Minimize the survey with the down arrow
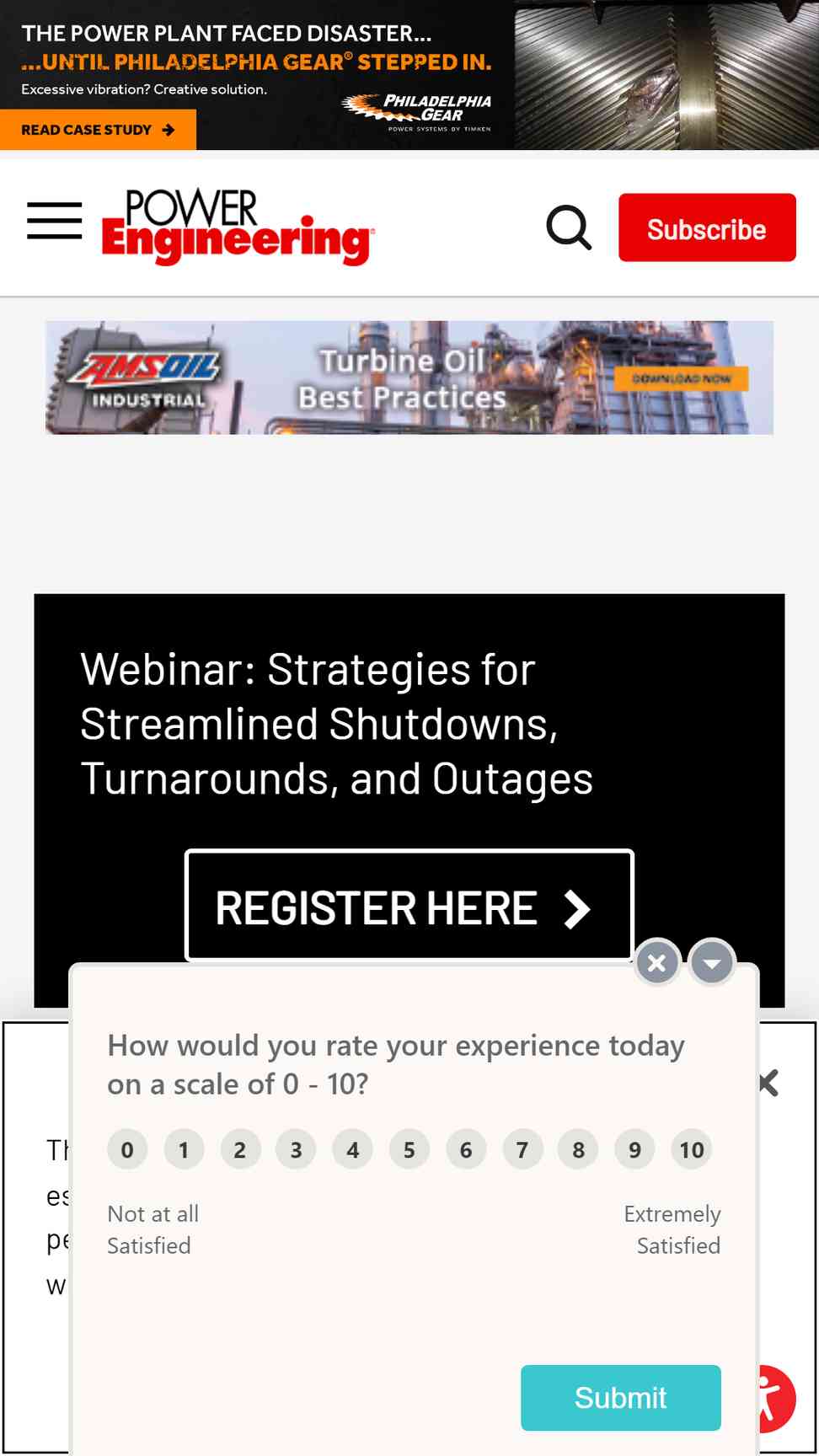This screenshot has height=1456, width=819. coord(712,962)
